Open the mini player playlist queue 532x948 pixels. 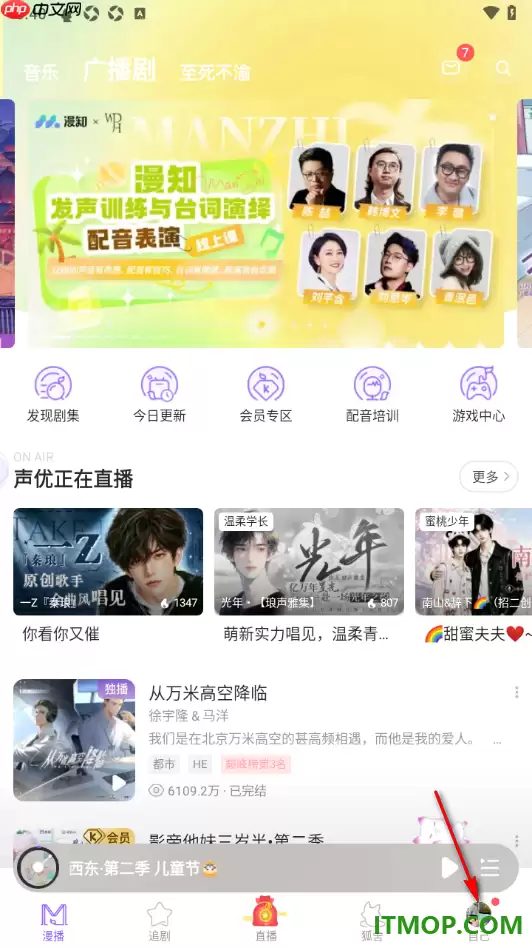point(490,868)
